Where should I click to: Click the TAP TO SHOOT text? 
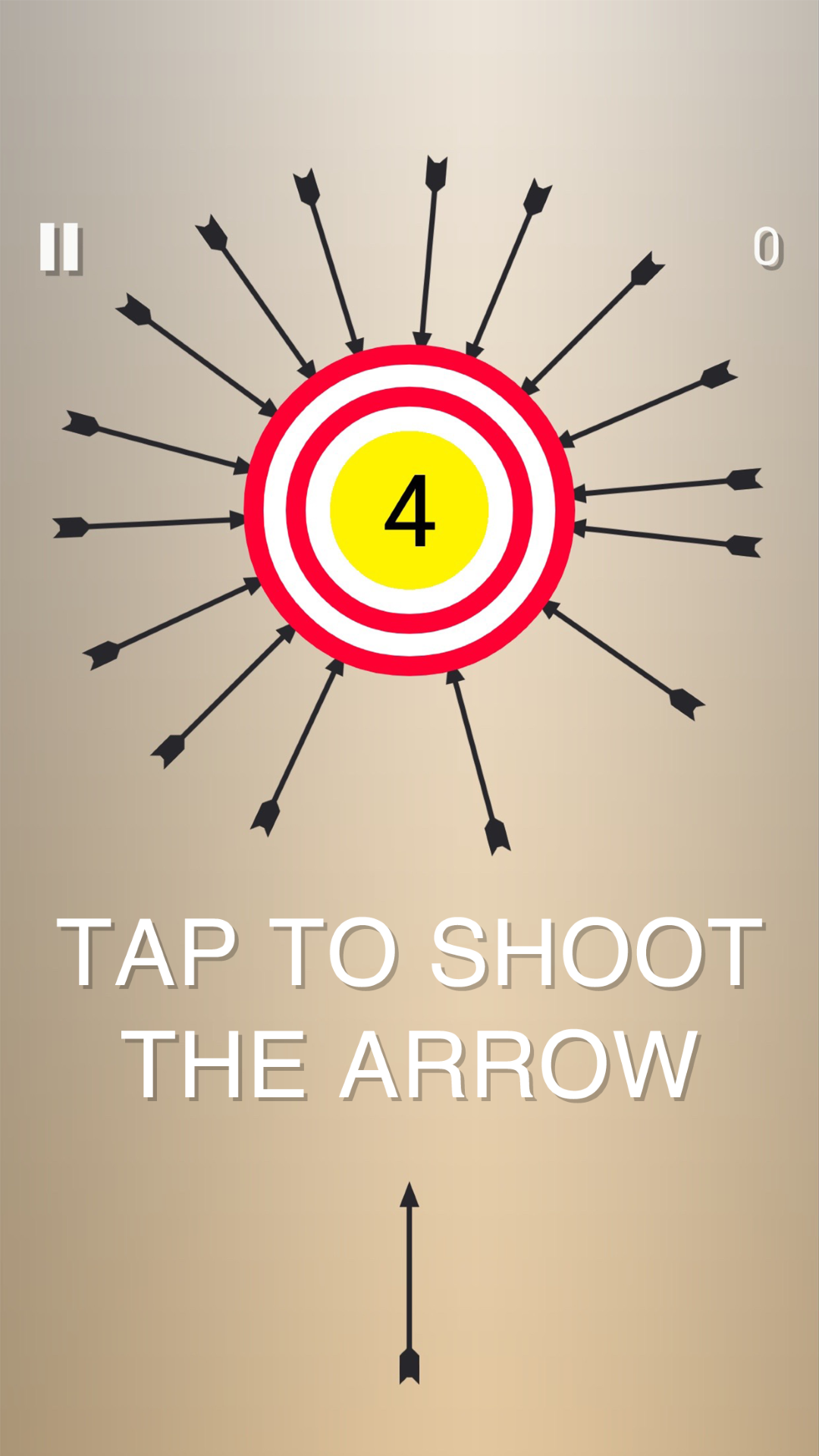(409, 952)
